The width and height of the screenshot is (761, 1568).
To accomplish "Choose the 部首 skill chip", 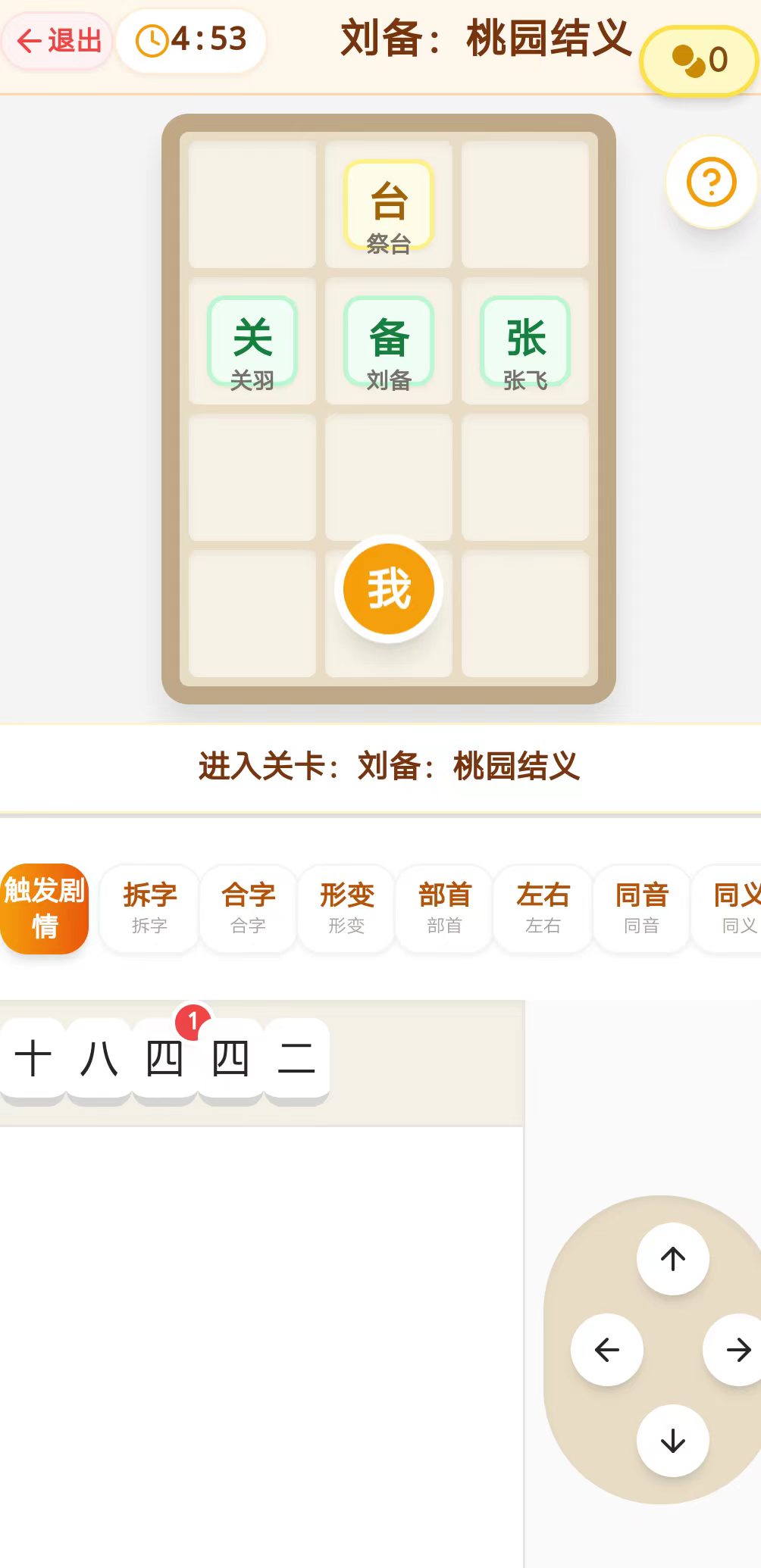I will point(445,907).
